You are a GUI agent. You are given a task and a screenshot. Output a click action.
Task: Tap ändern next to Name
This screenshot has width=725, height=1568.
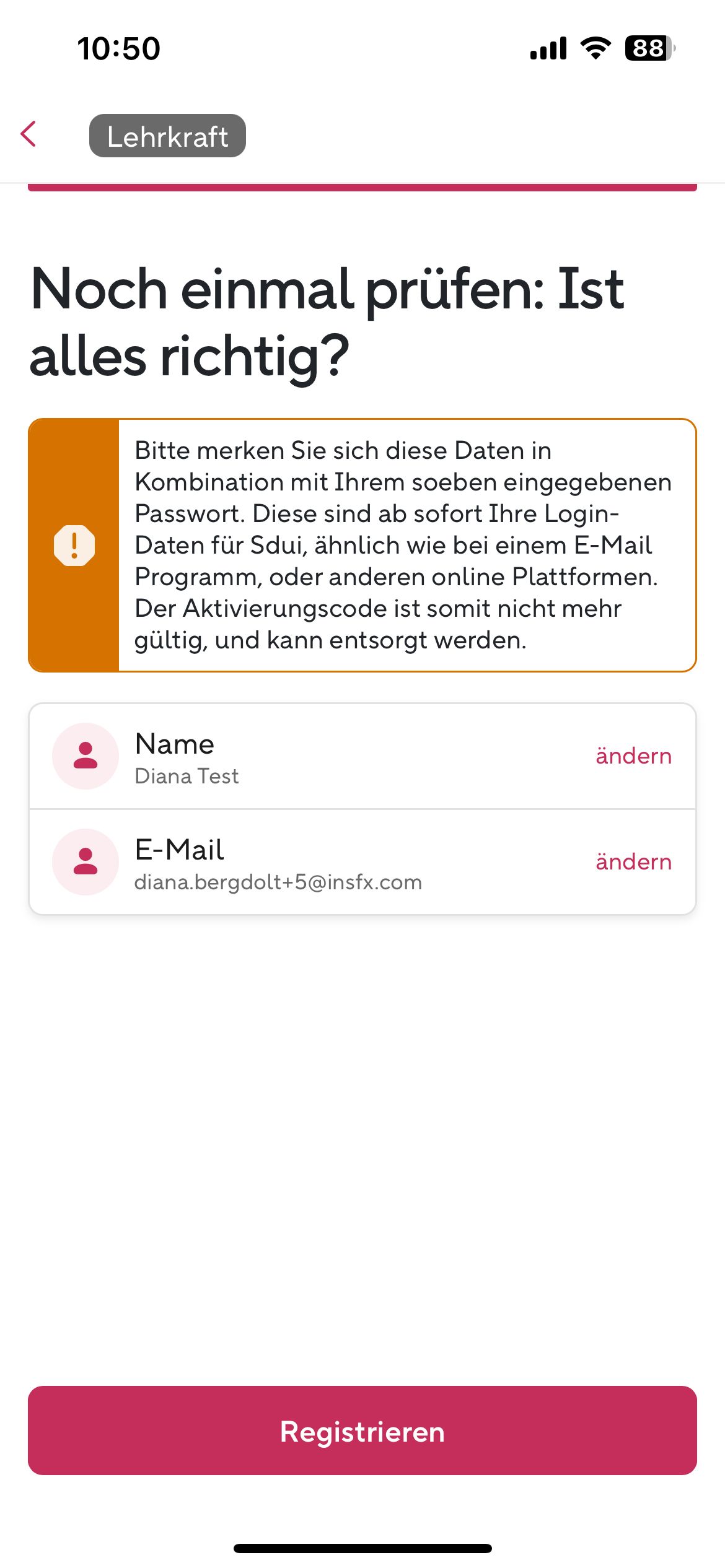(633, 756)
